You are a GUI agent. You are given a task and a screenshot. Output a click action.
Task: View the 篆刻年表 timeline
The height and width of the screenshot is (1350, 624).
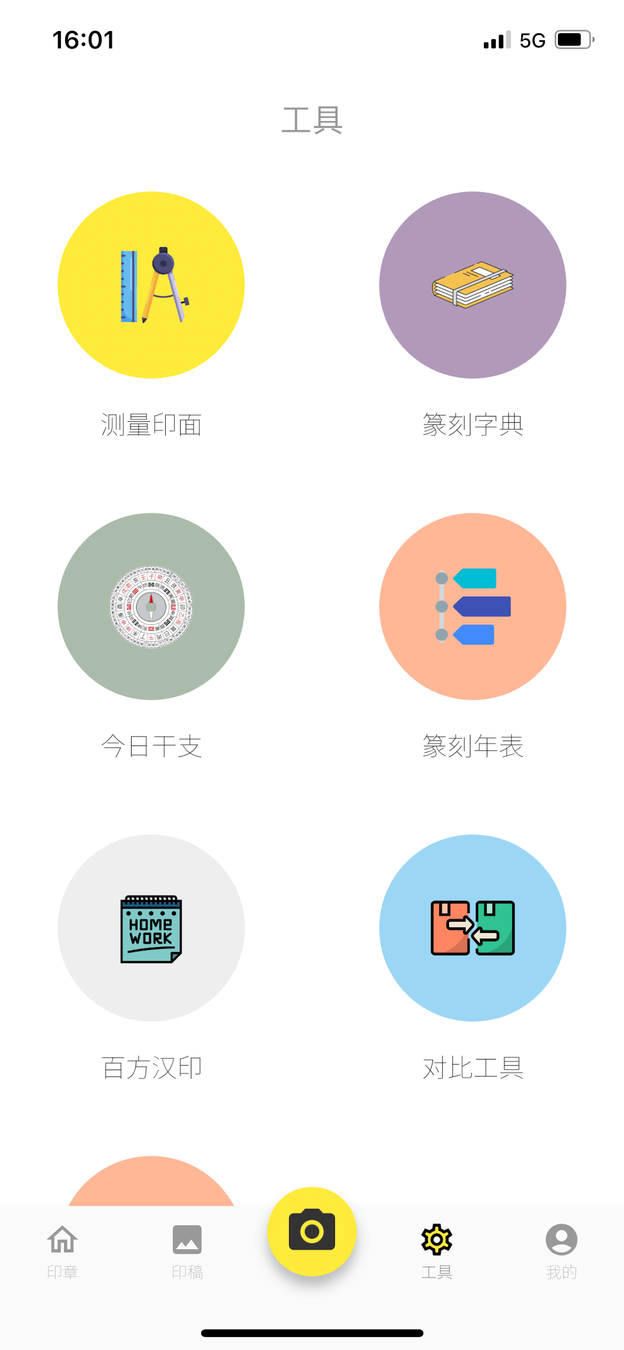[473, 606]
